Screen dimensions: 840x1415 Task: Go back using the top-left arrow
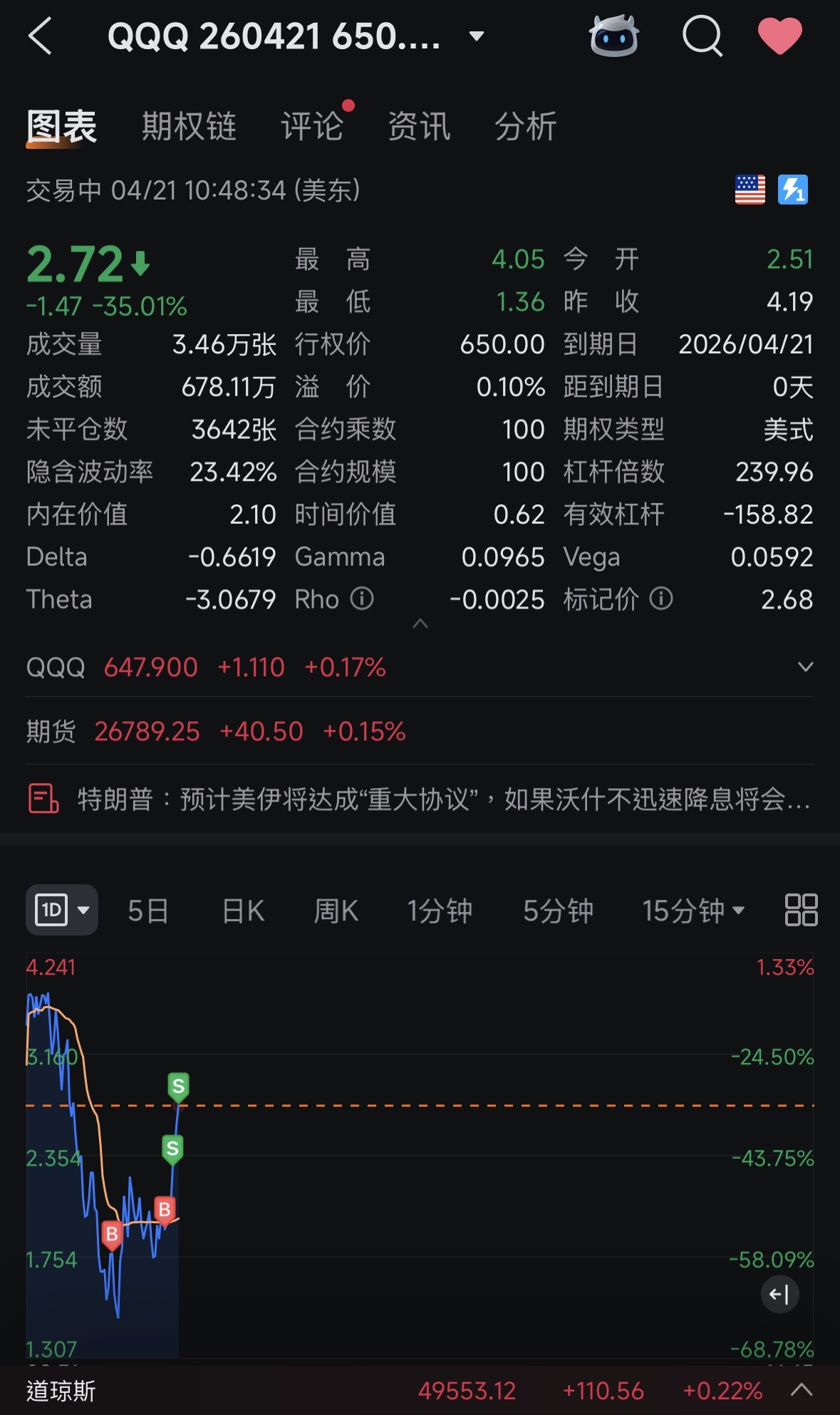click(41, 36)
